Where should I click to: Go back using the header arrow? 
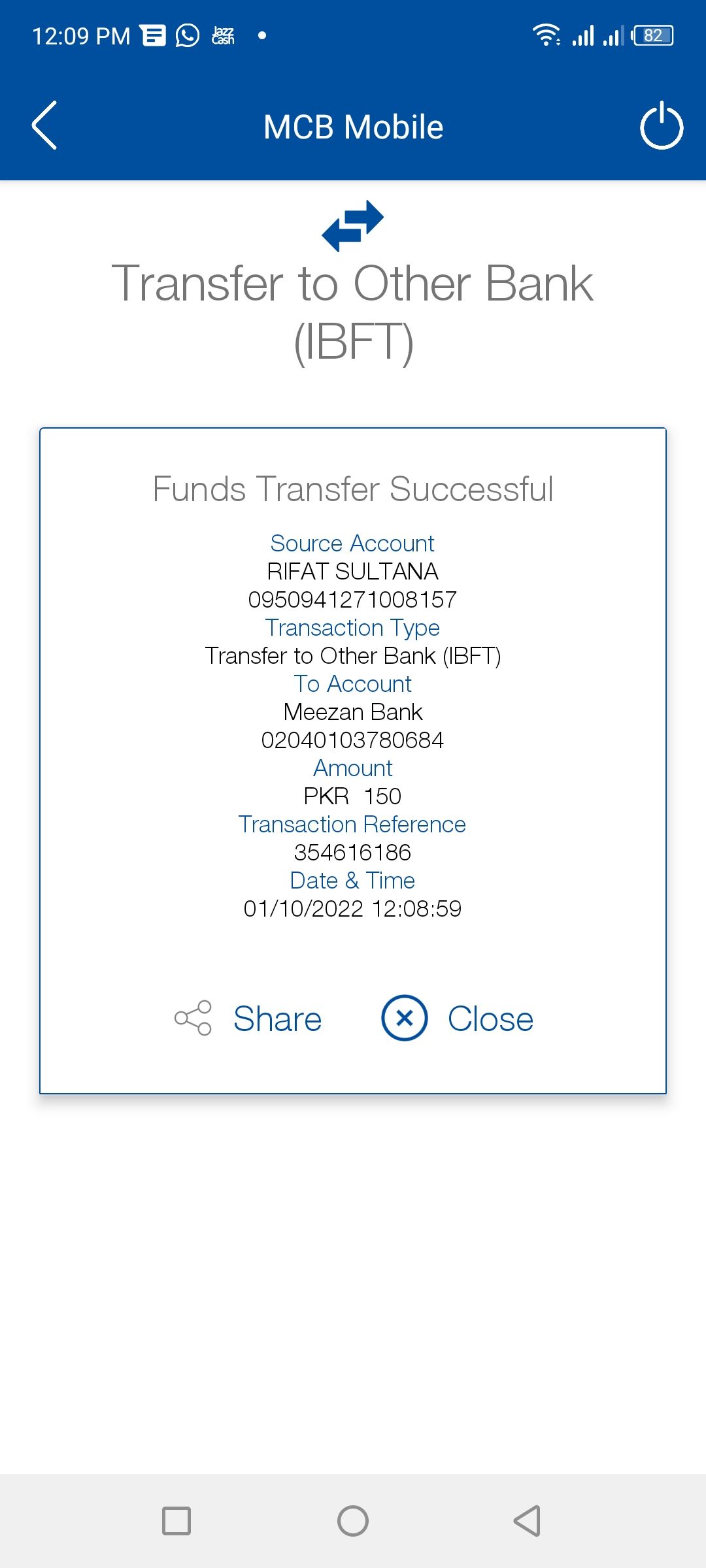click(x=44, y=125)
